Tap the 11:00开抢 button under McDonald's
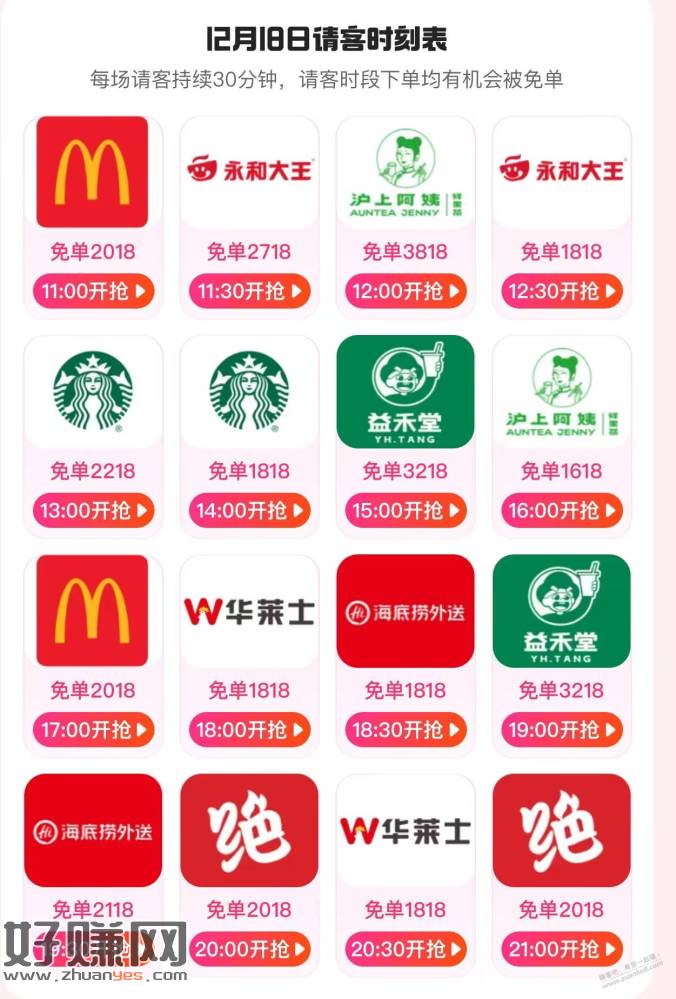This screenshot has width=676, height=999. 93,291
